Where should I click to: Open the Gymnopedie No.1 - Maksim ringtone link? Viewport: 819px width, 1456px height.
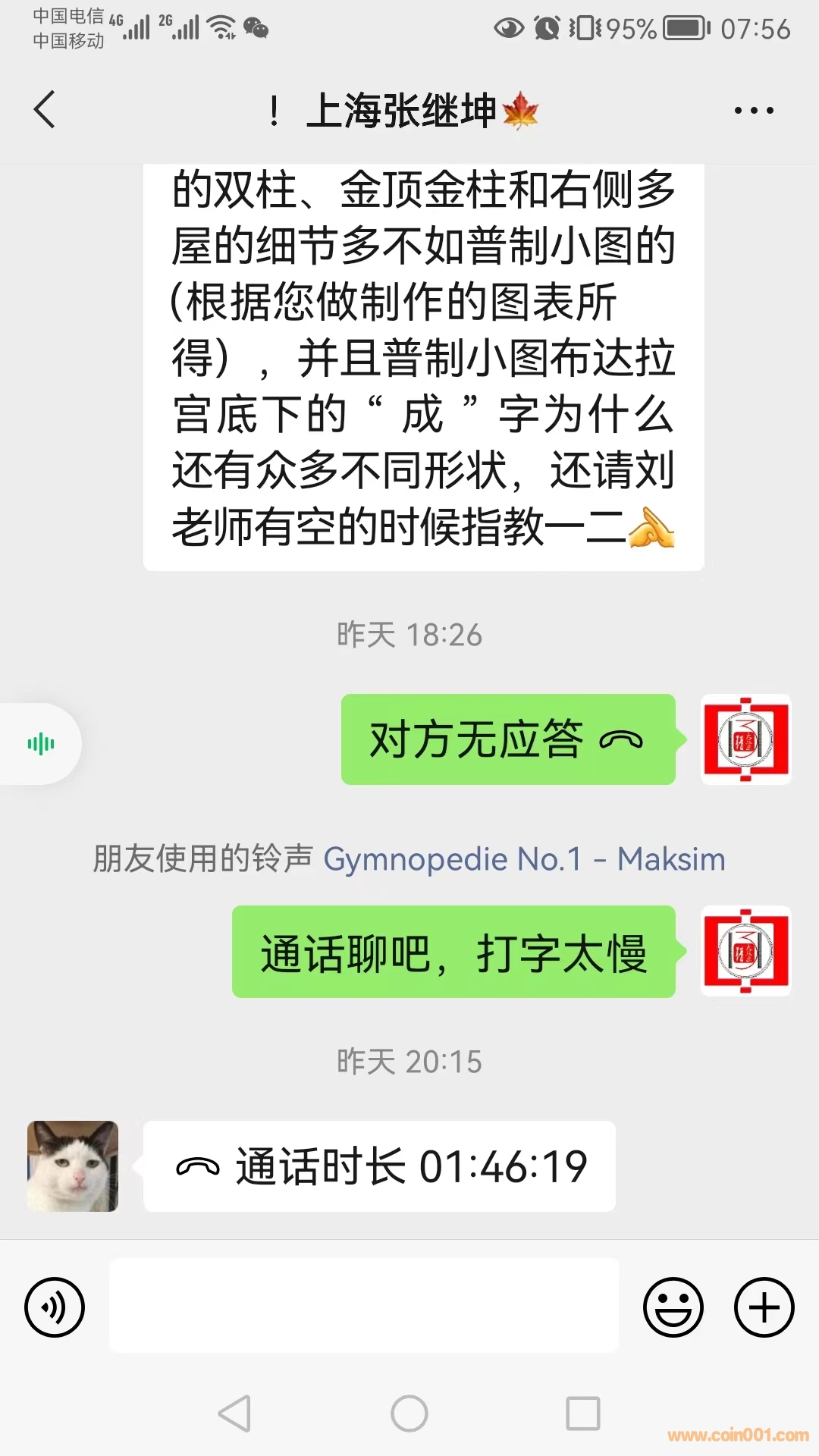click(524, 859)
